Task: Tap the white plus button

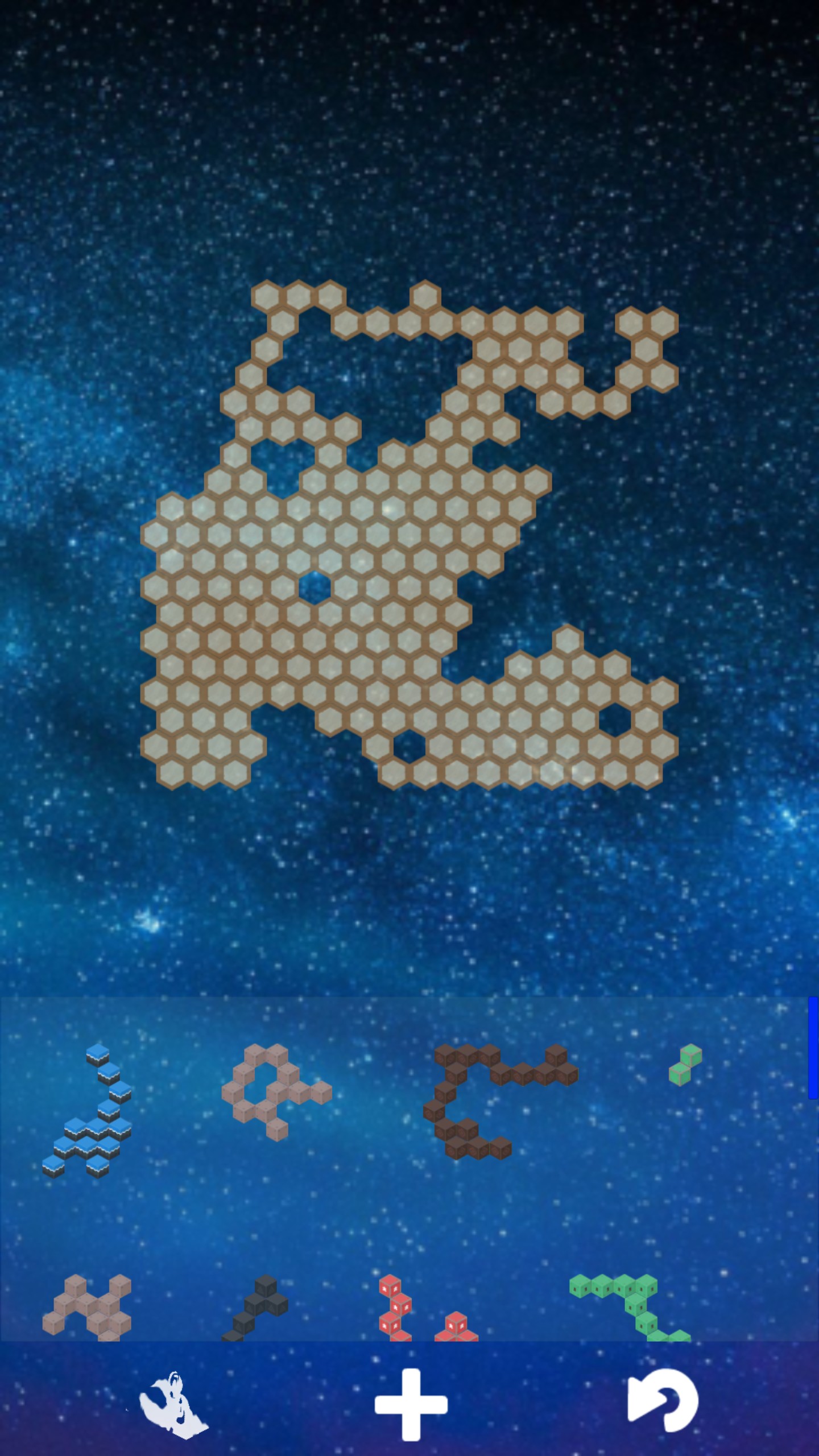Action: [x=411, y=1404]
